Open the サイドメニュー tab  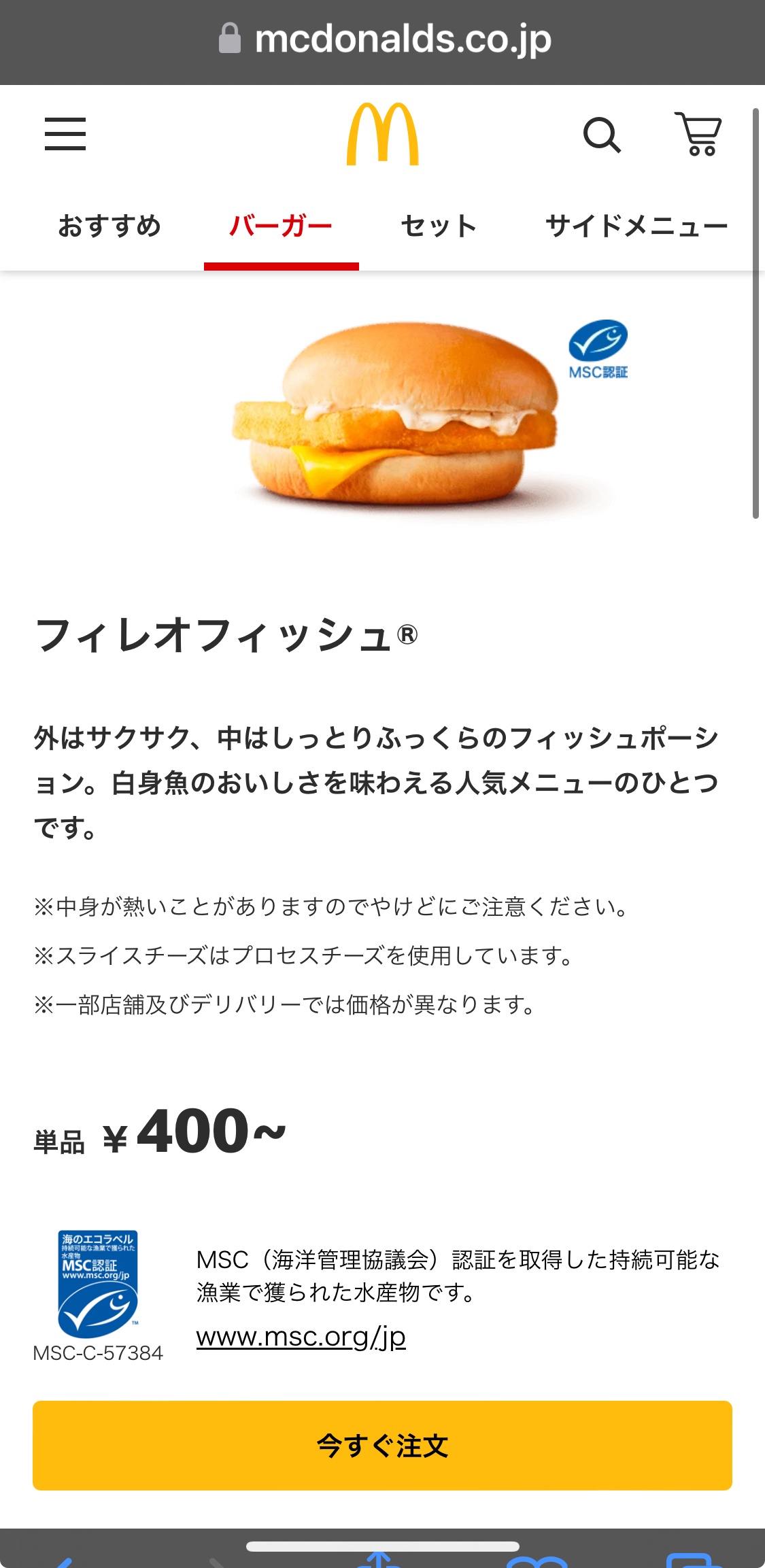636,226
